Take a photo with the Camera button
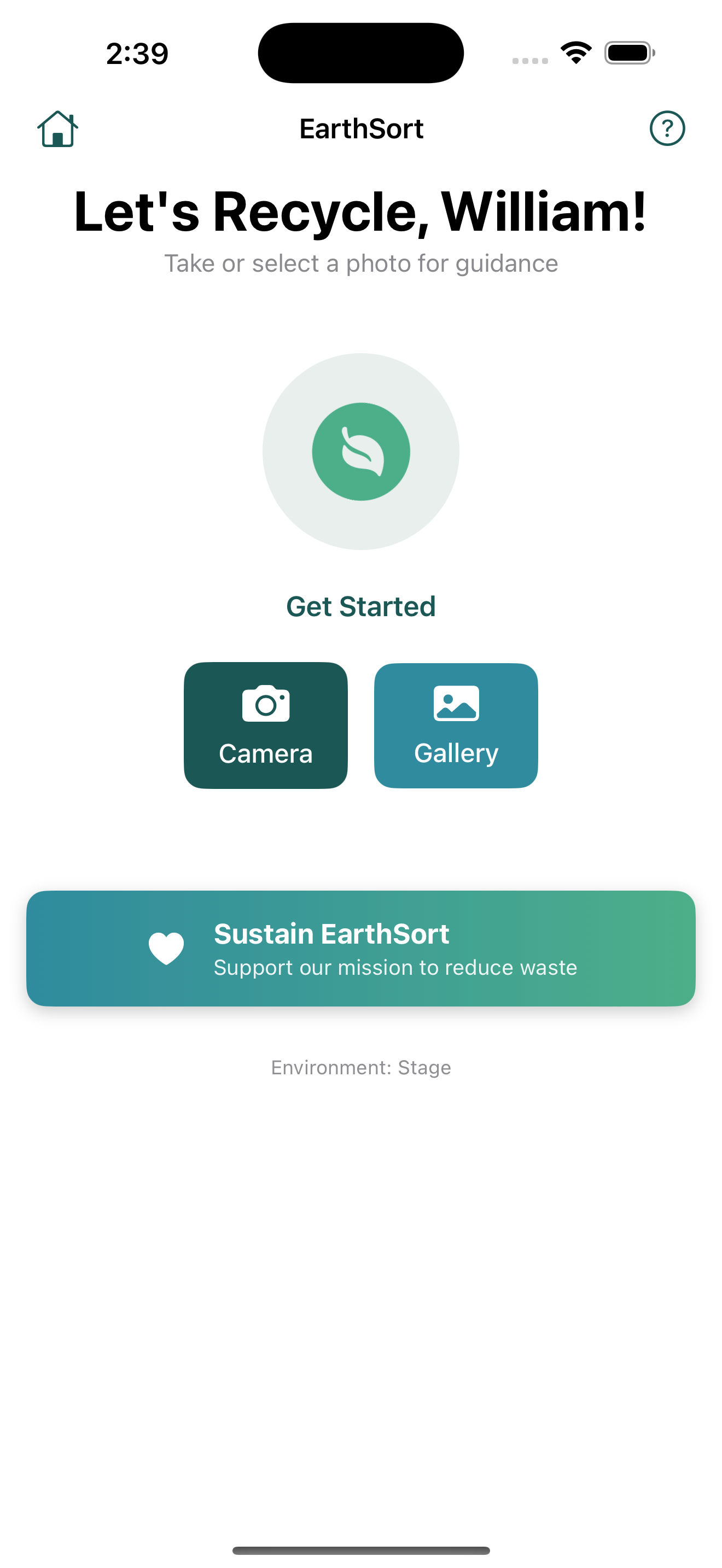Viewport: 722px width, 1568px height. coord(265,725)
